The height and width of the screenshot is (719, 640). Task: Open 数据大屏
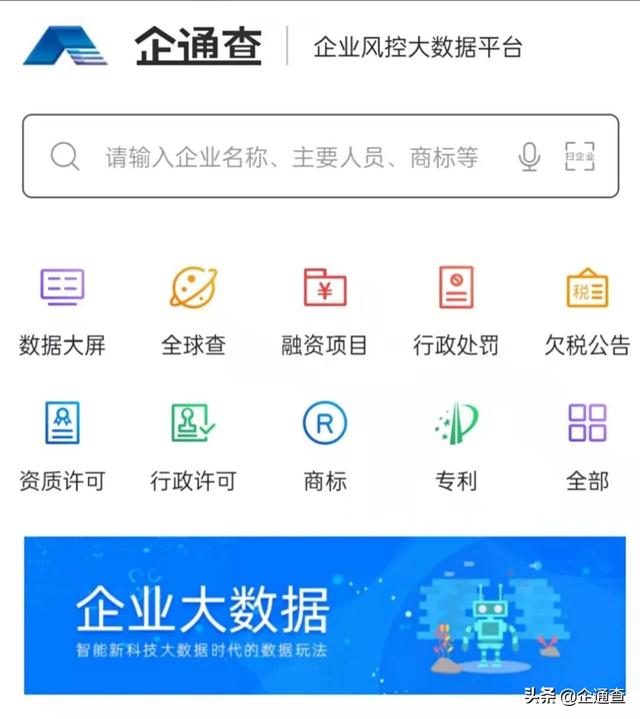[x=62, y=310]
